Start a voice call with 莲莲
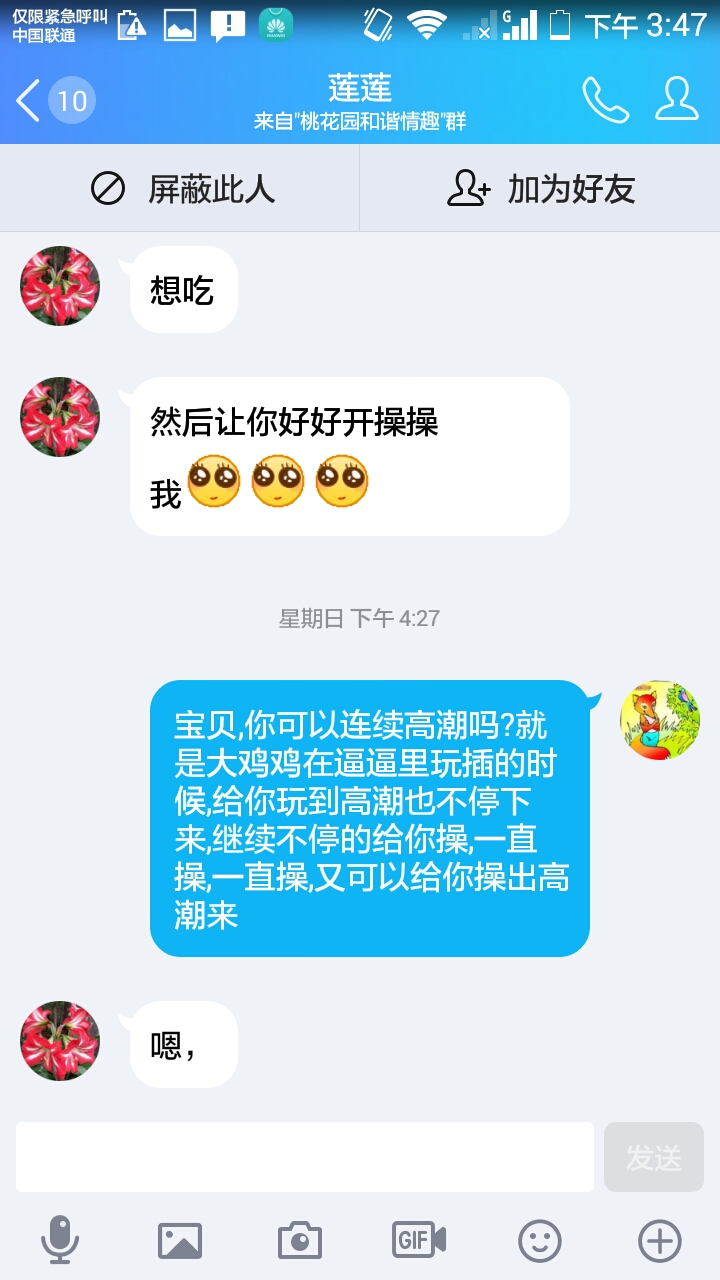720x1280 pixels. [605, 100]
